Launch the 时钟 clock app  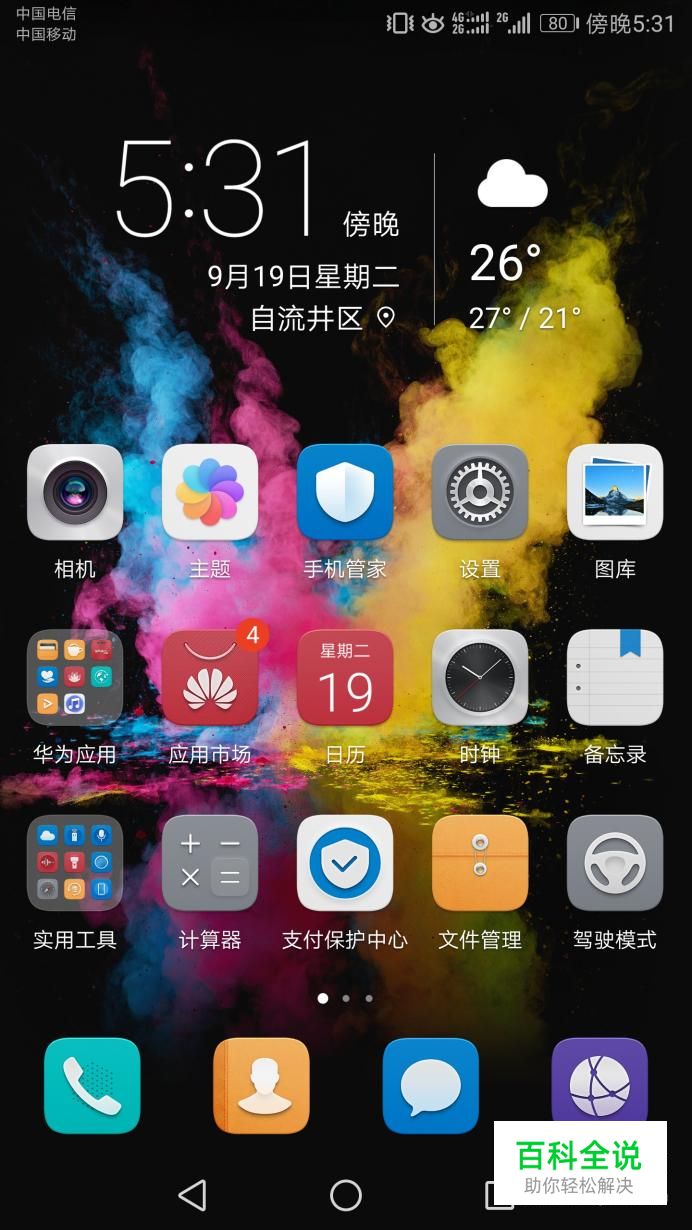[x=480, y=678]
